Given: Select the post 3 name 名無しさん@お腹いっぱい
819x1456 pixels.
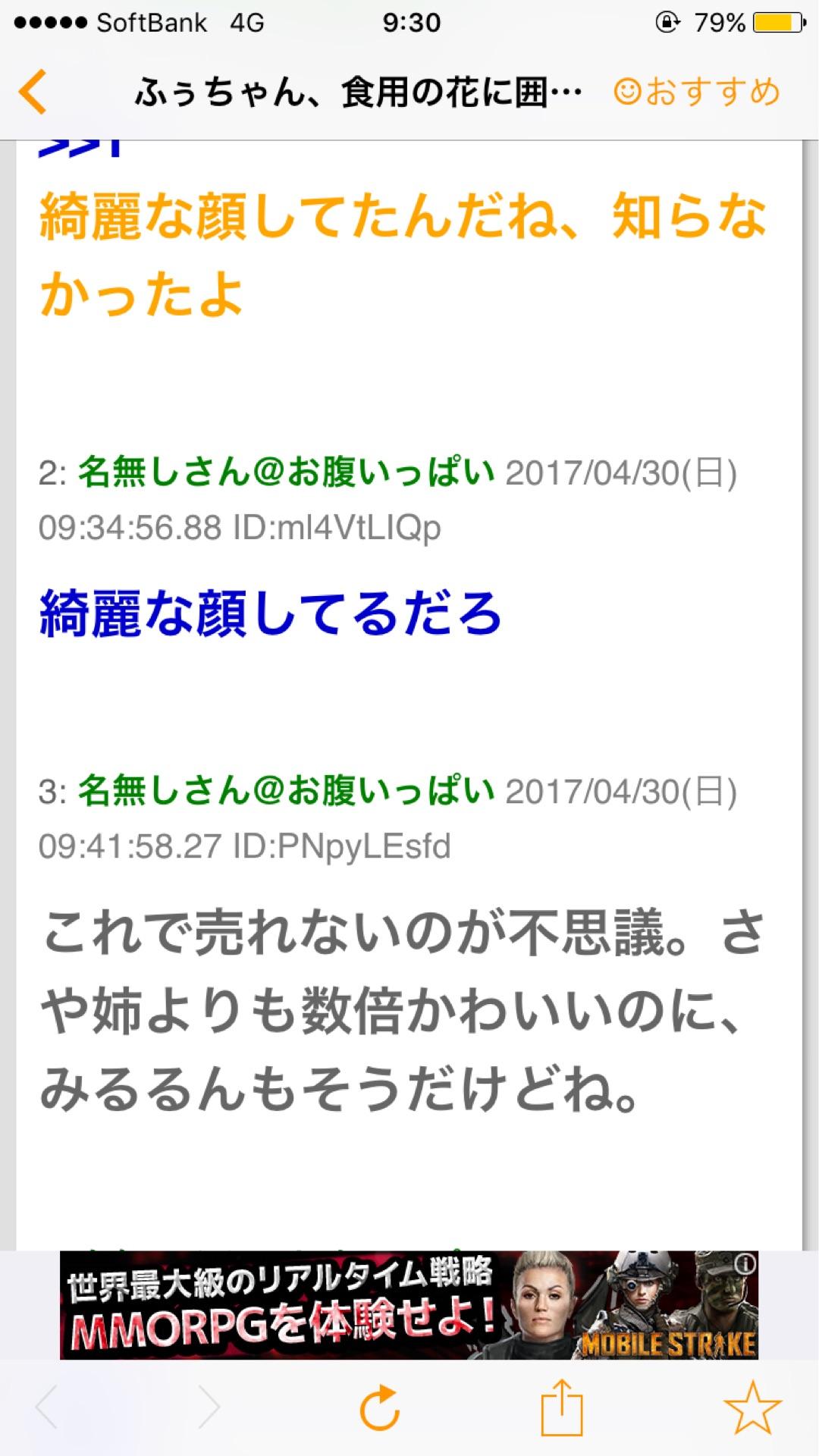Looking at the screenshot, I should click(288, 791).
